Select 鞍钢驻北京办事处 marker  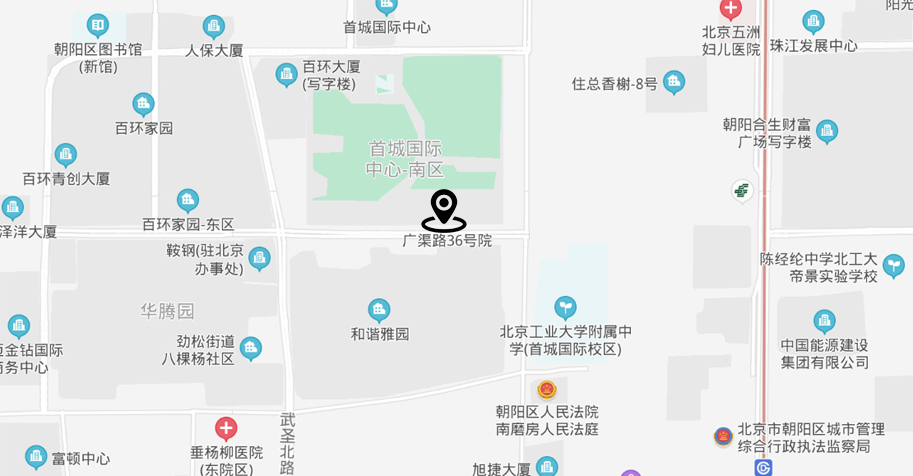(x=260, y=258)
